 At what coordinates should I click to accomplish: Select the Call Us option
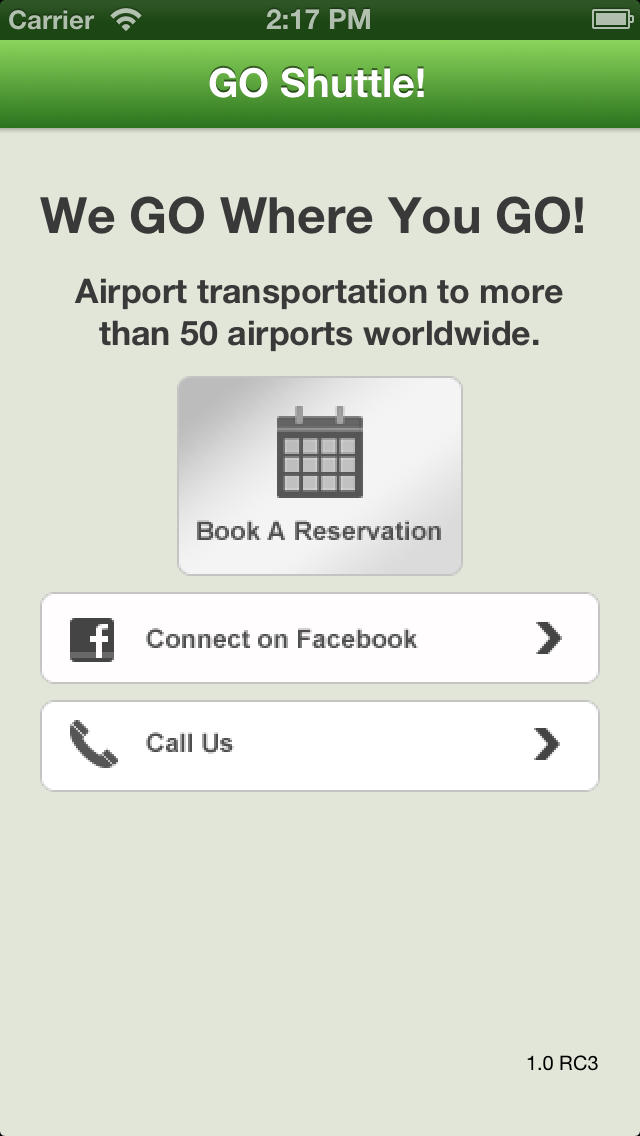[x=320, y=745]
